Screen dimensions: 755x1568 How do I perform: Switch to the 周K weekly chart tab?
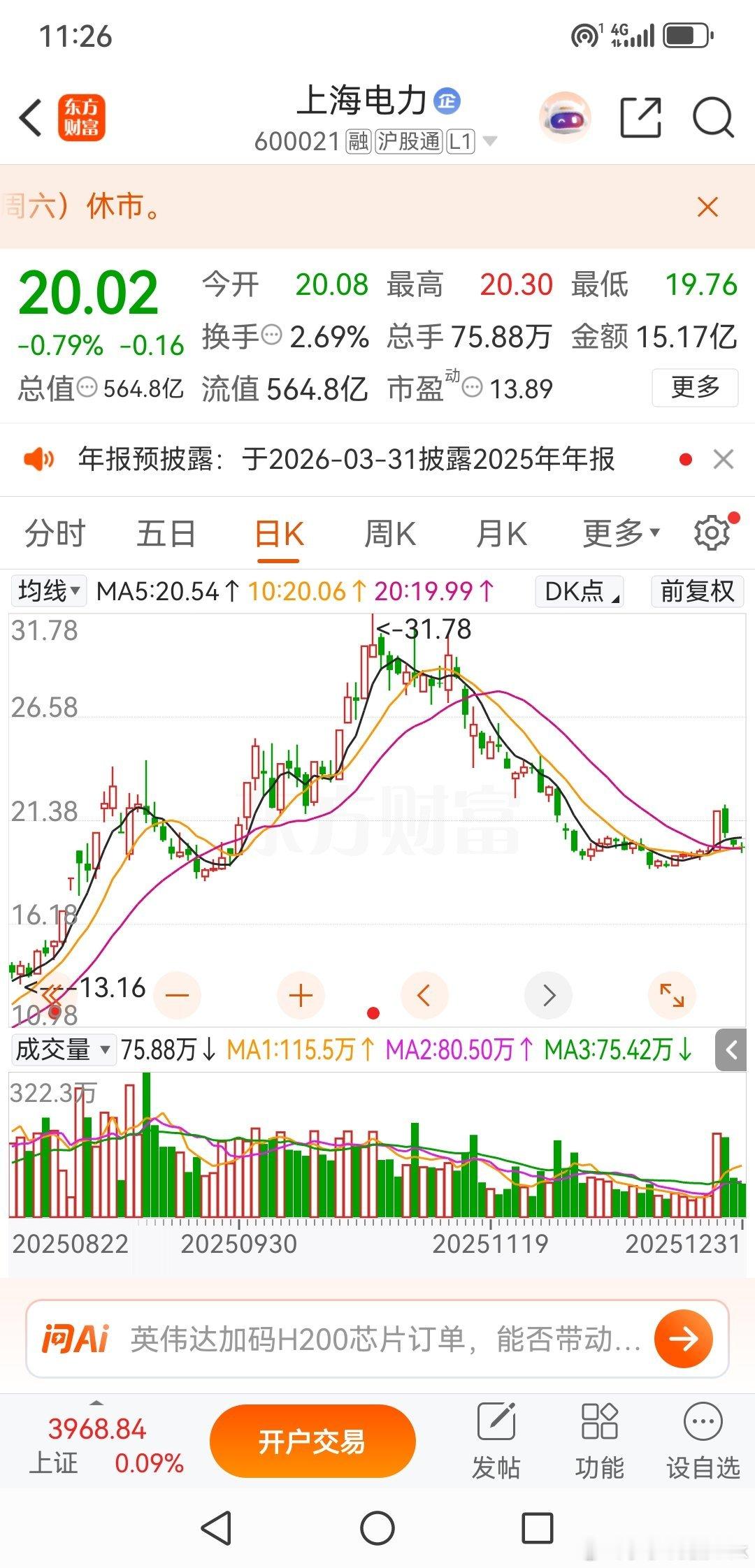coord(389,532)
